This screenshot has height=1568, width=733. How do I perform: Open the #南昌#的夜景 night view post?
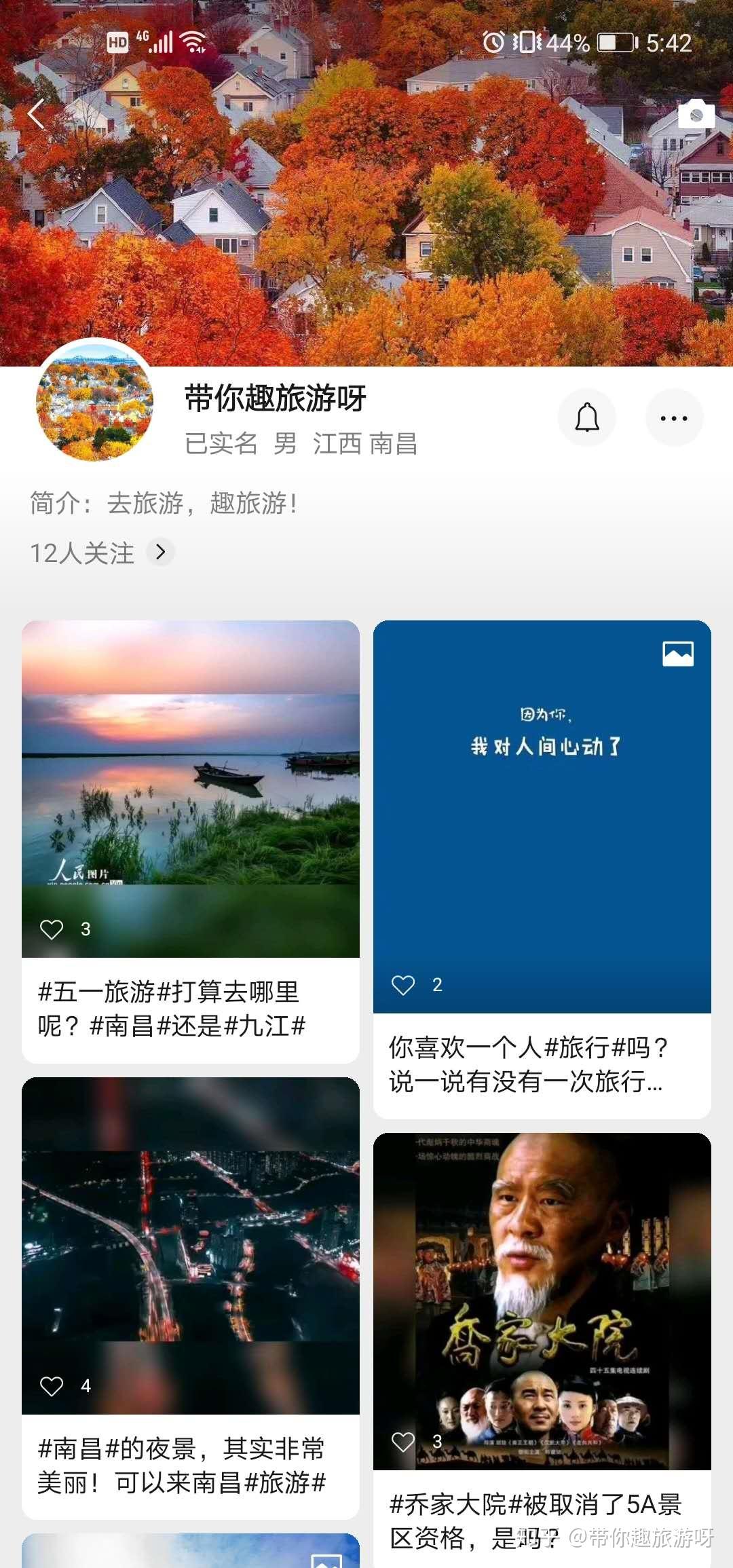point(191,1242)
